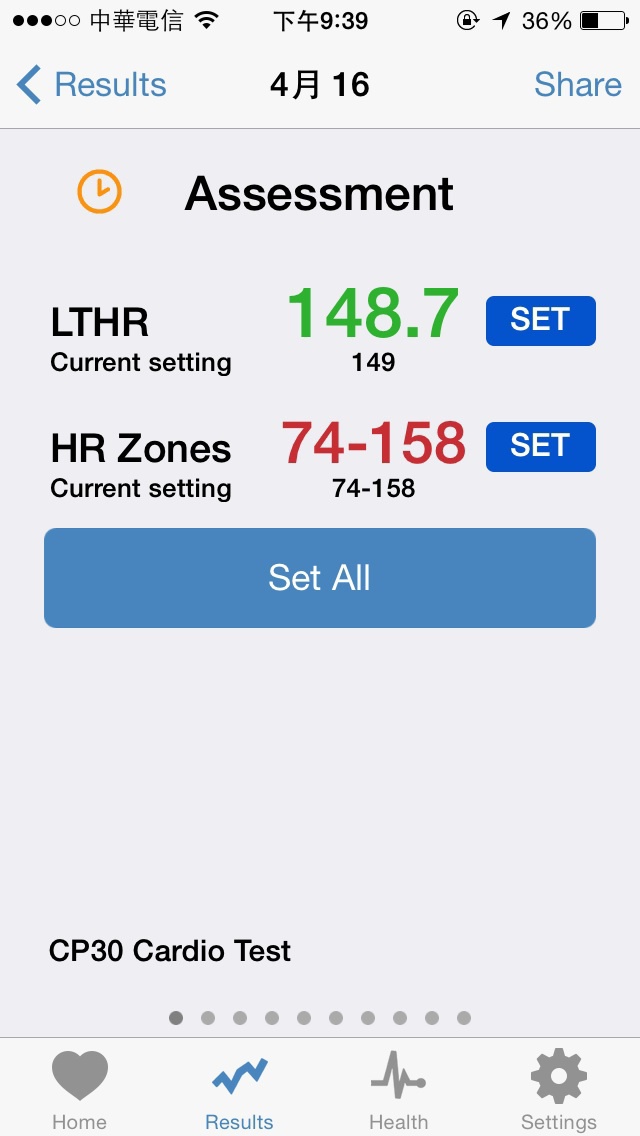The image size is (640, 1136).
Task: Apply all values with Set All
Action: [320, 577]
